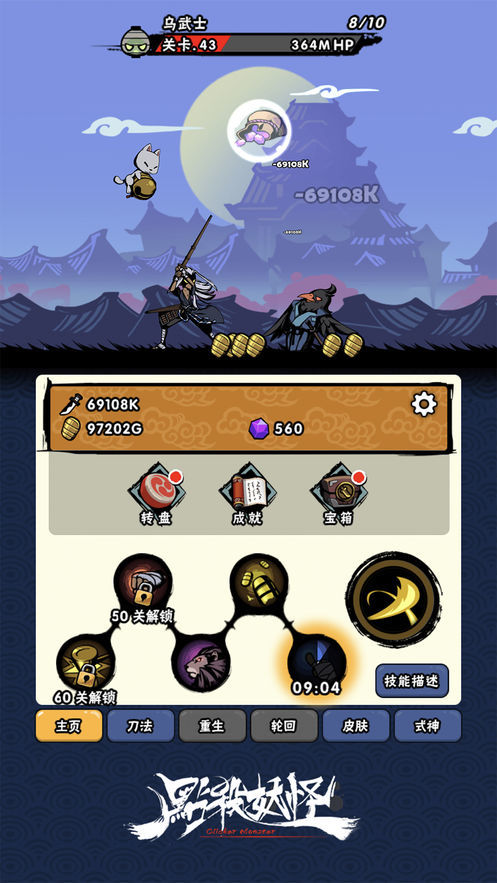Switch to the 式神 tab
Image resolution: width=497 pixels, height=883 pixels.
pos(427,725)
